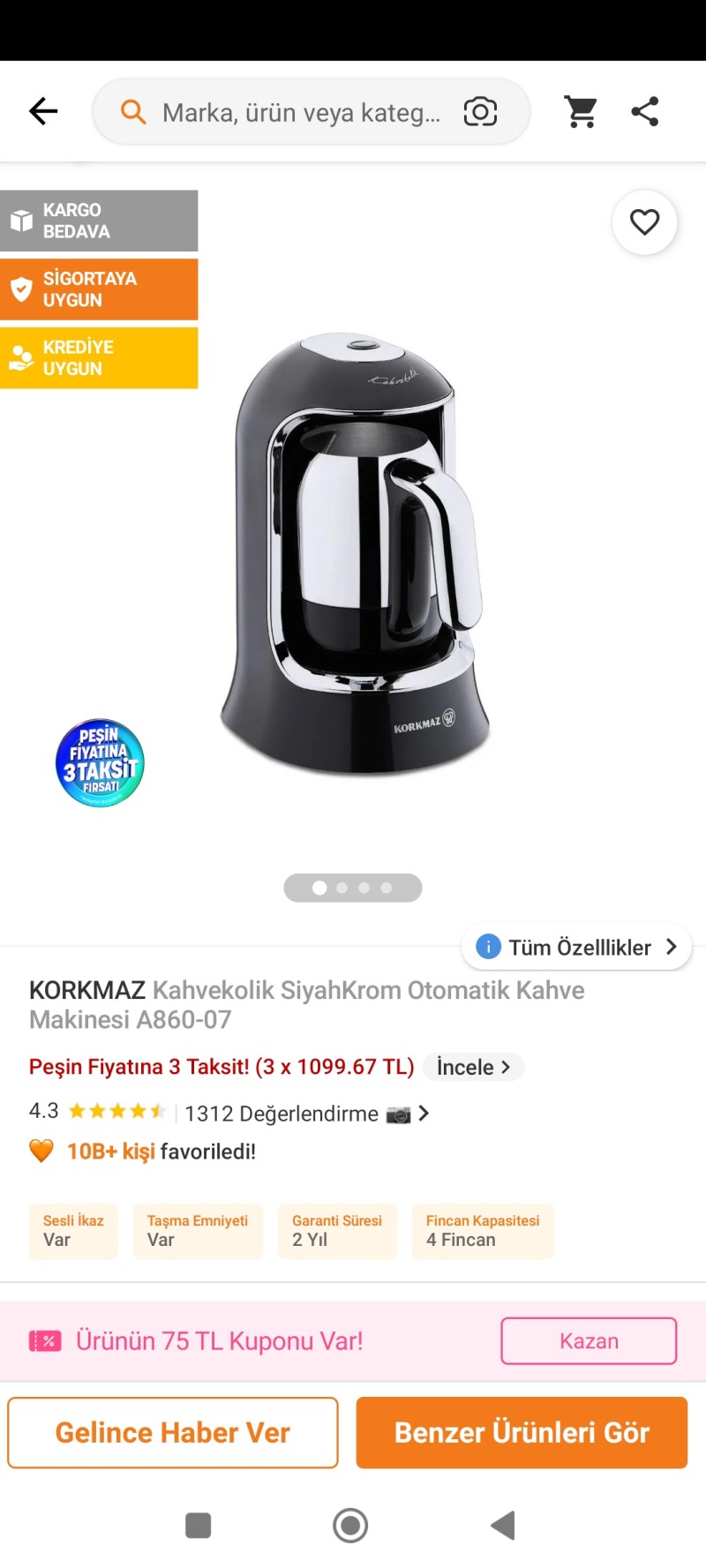Open Tüm Özelllikler details
Image resolution: width=706 pixels, height=1568 pixels.
pyautogui.click(x=577, y=947)
